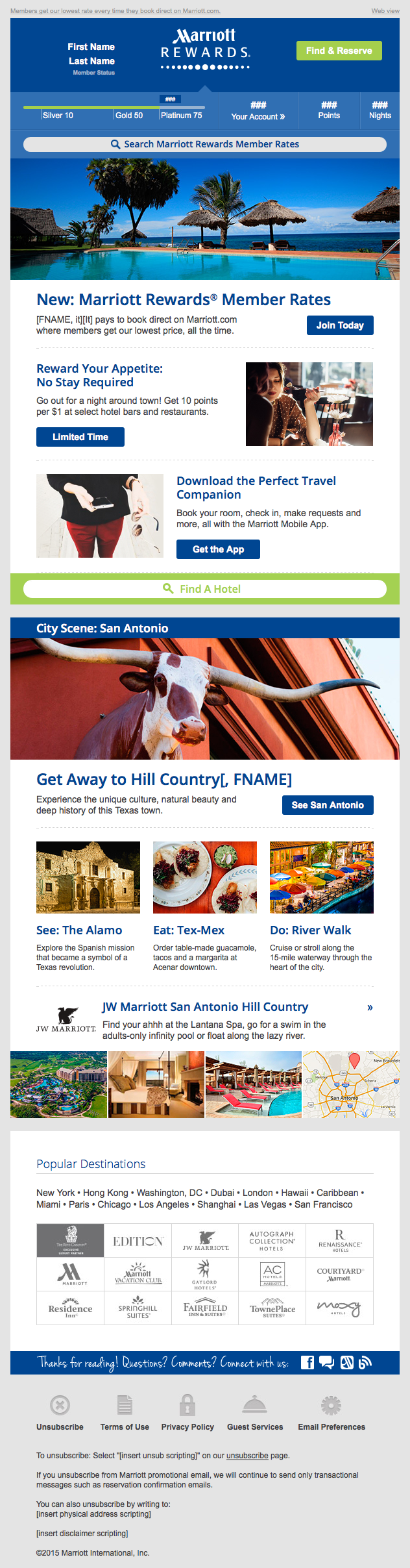Open Your Account details
The width and height of the screenshot is (410, 1568).
(x=258, y=110)
